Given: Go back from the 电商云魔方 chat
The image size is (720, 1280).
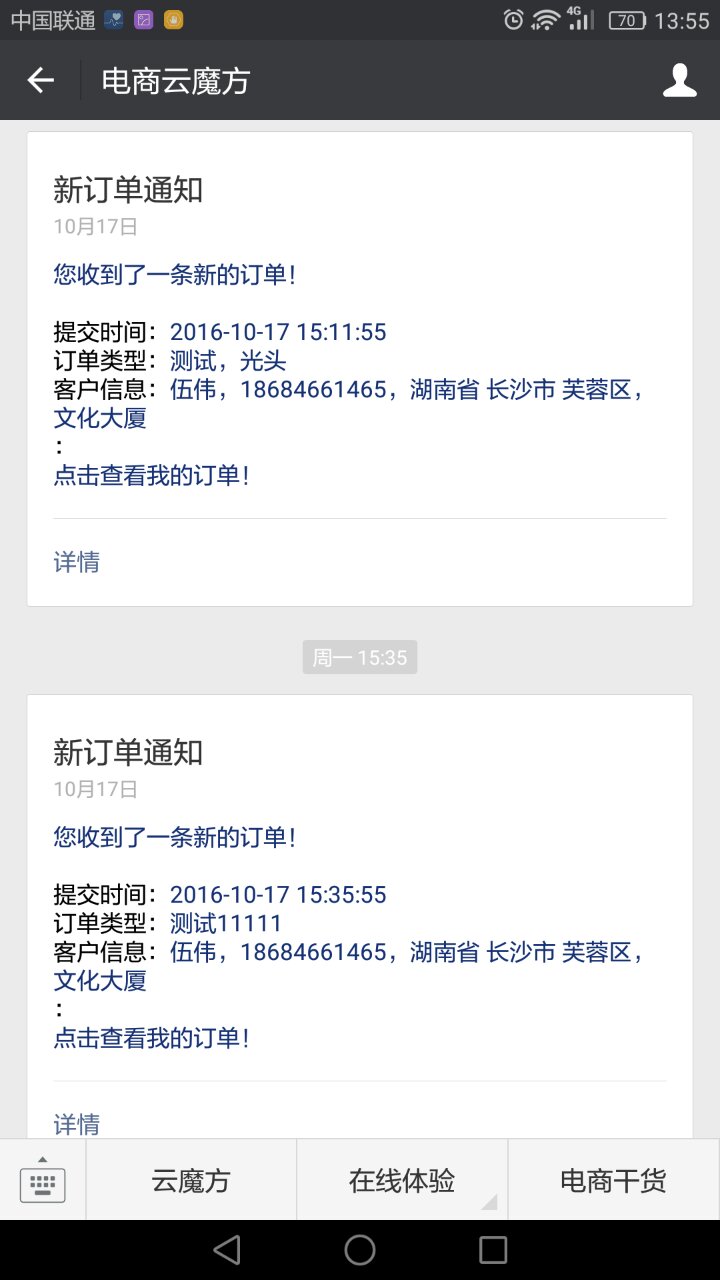Looking at the screenshot, I should 41,81.
